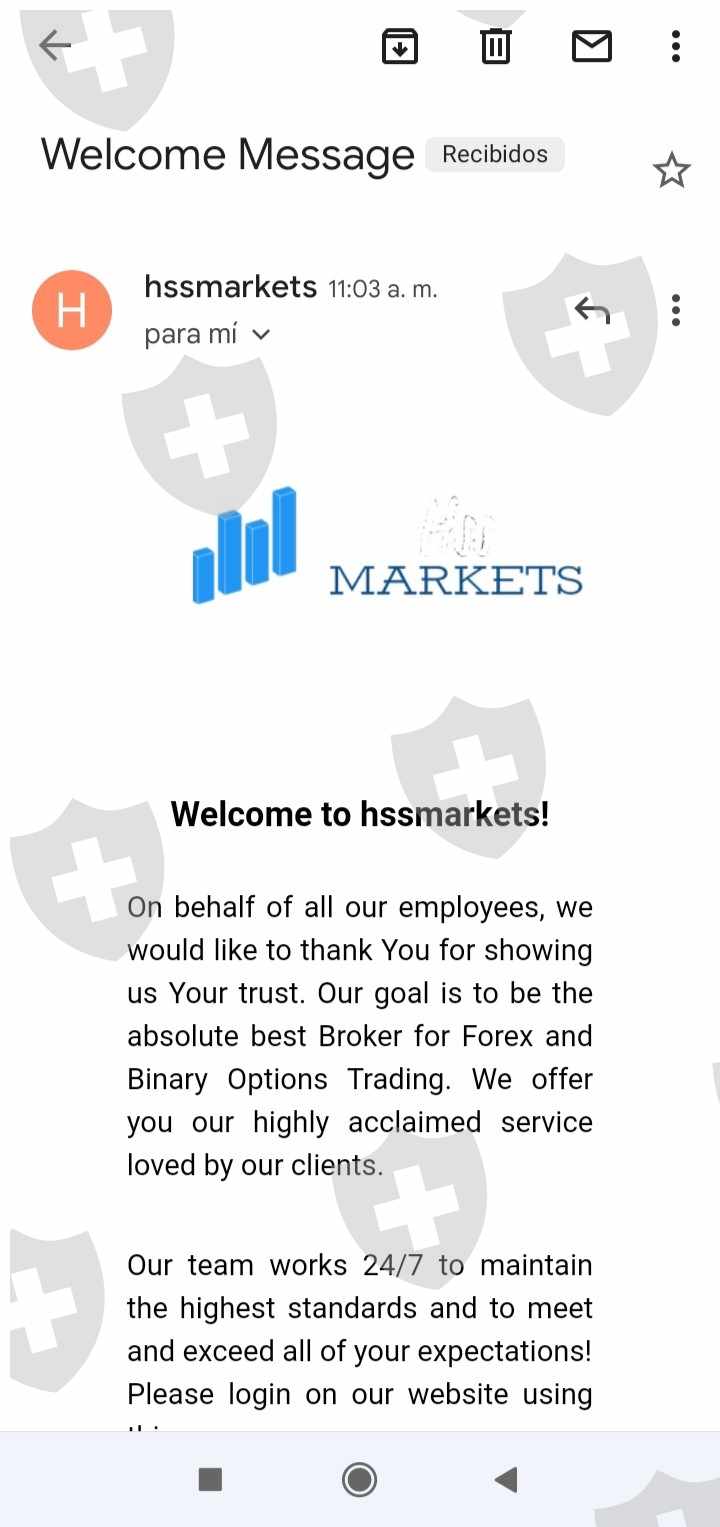
Task: Go to the system home screen
Action: coord(360,1479)
